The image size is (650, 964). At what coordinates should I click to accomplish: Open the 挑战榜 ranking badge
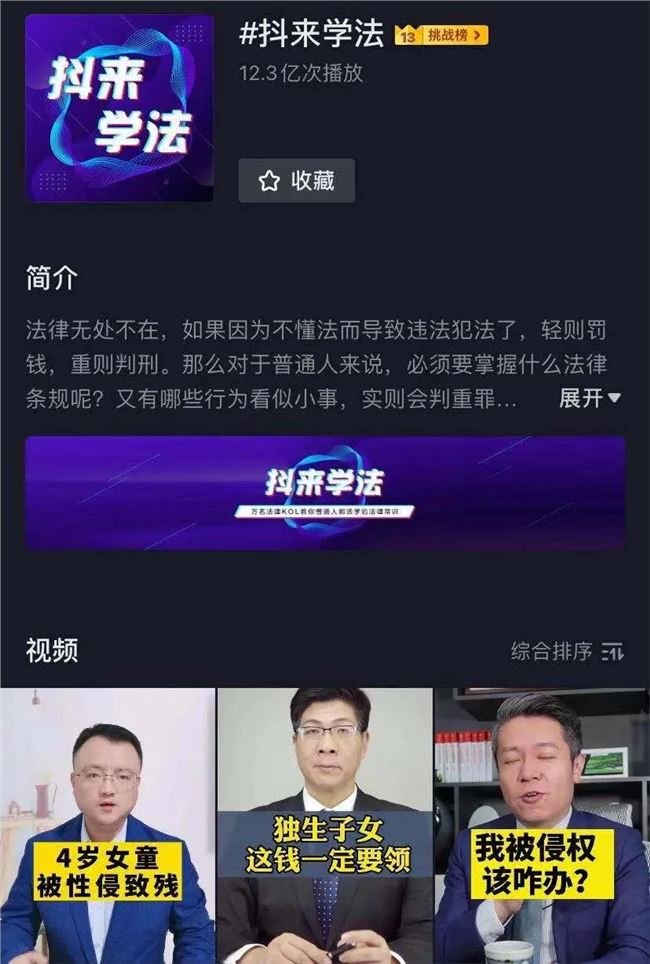(x=442, y=35)
